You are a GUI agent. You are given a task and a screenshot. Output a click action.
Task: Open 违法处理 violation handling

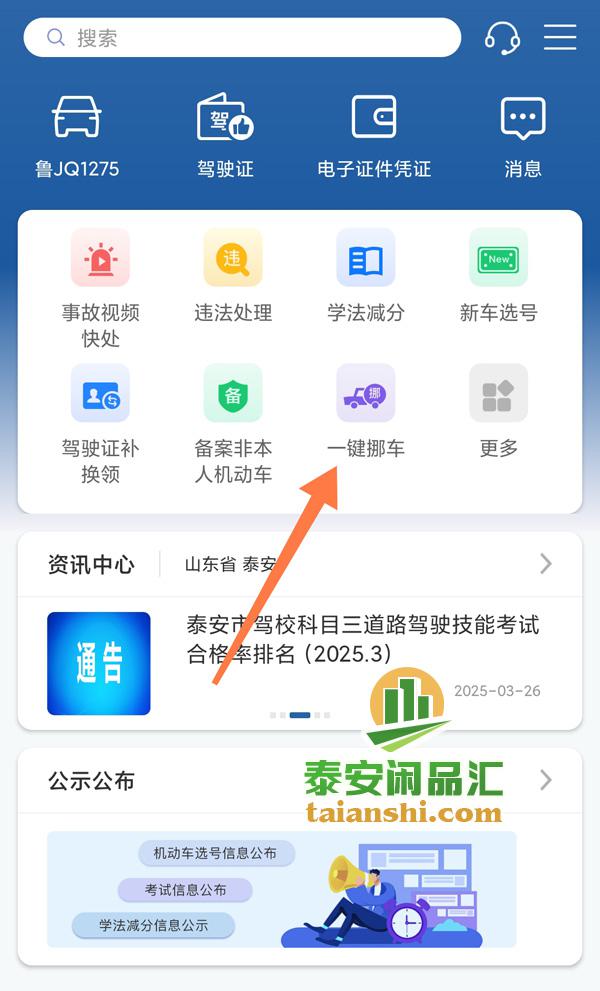pyautogui.click(x=233, y=274)
